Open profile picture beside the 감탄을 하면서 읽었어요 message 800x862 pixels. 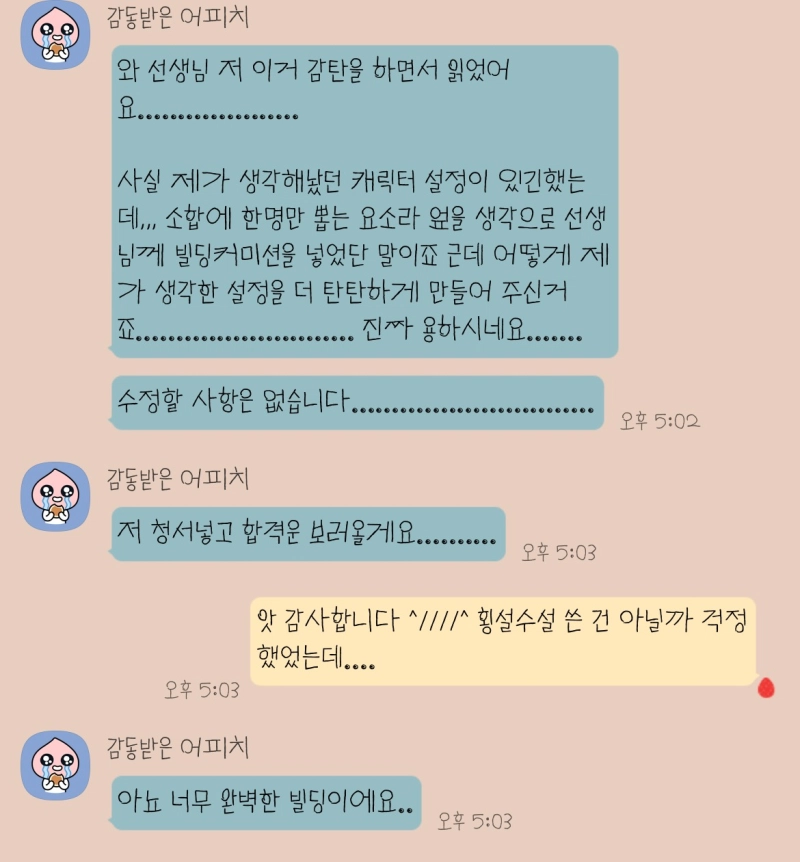(x=56, y=36)
